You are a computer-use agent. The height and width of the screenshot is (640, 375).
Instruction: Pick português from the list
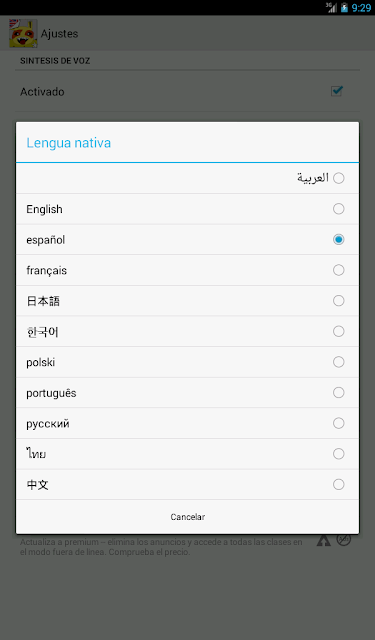pyautogui.click(x=187, y=393)
